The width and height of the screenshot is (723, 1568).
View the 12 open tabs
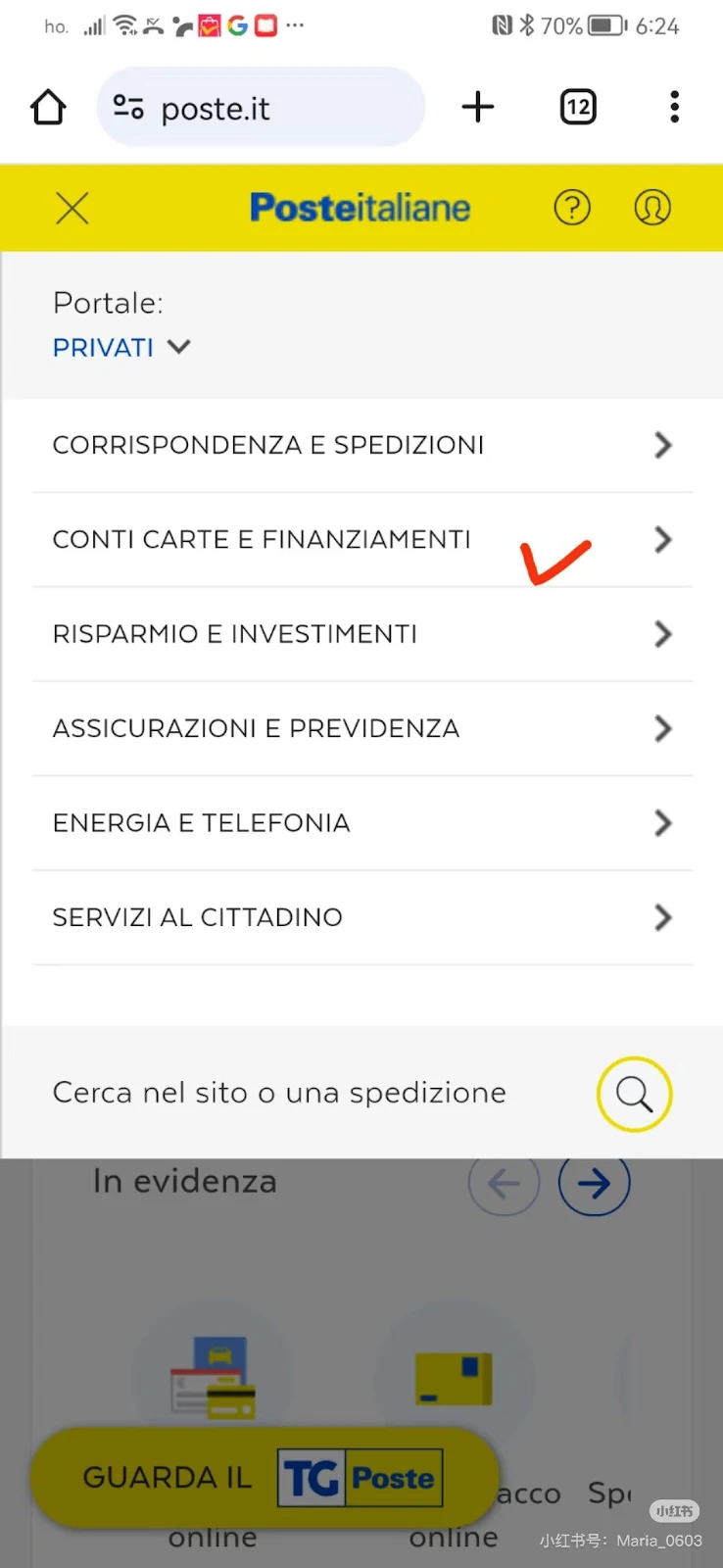578,107
